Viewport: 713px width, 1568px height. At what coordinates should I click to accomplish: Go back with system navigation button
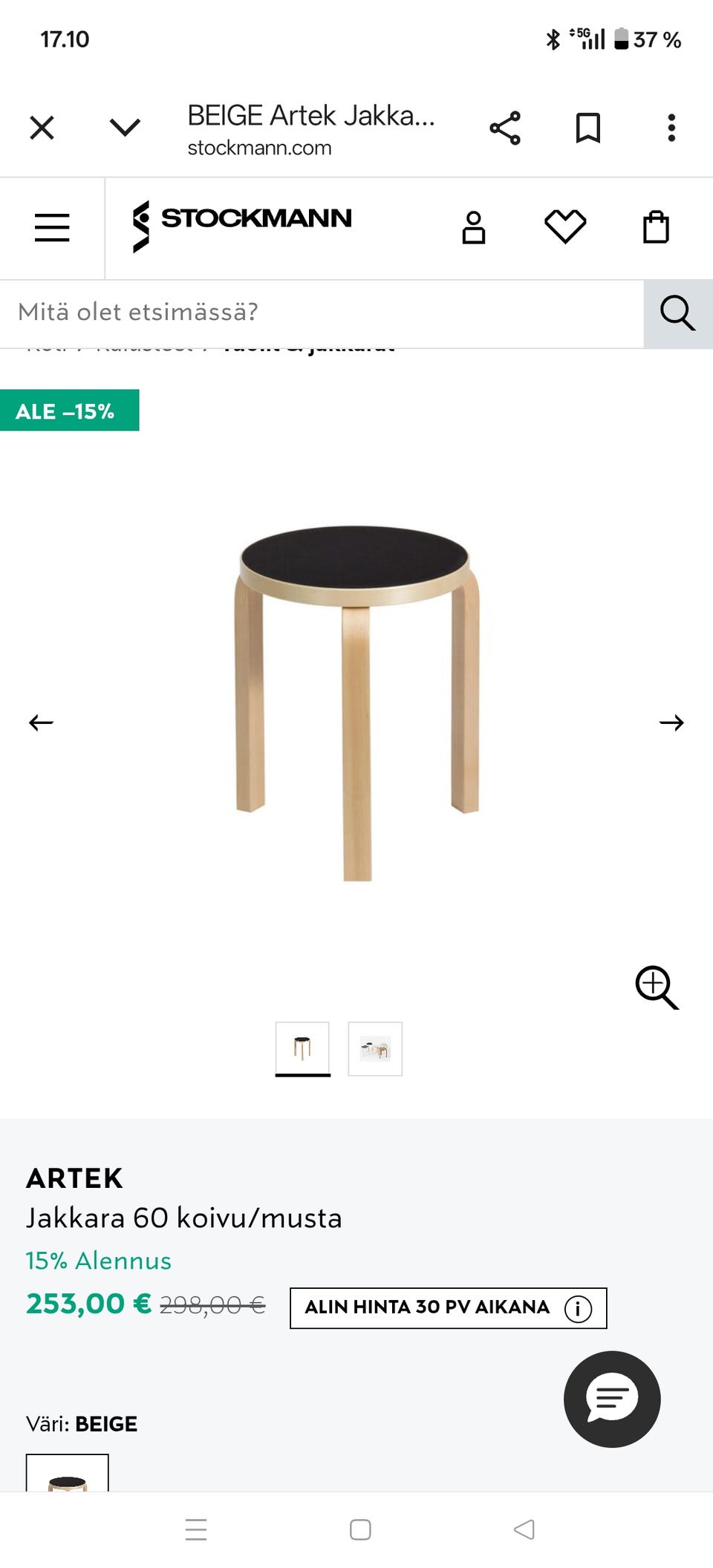pos(524,1529)
